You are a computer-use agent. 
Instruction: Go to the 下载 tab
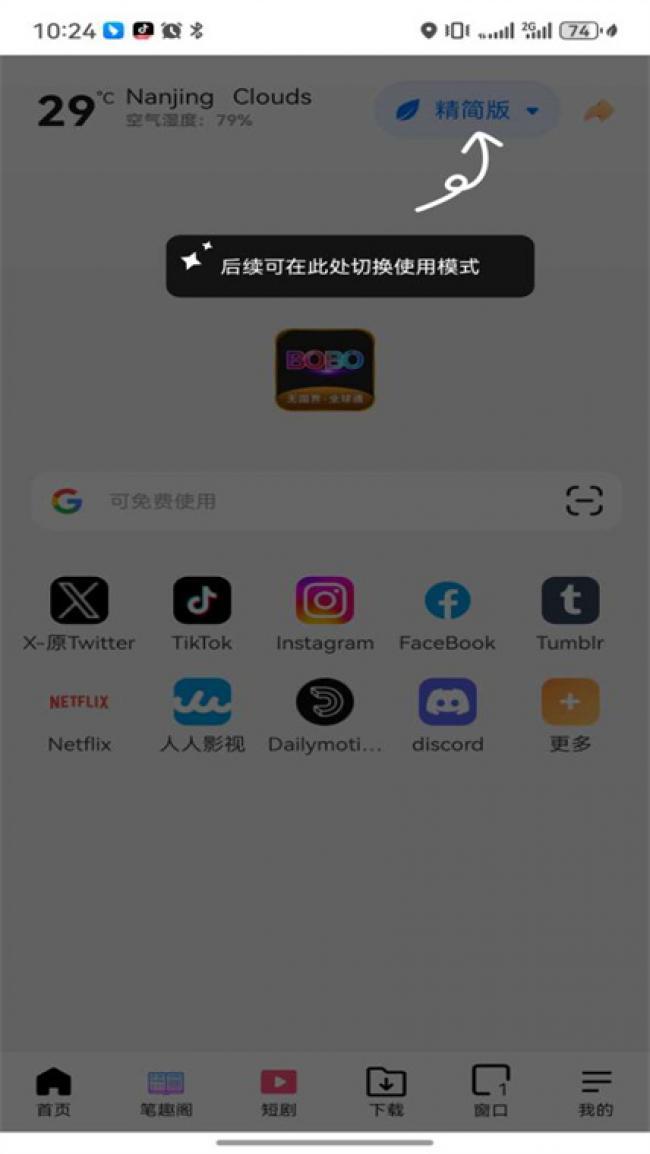[386, 1092]
